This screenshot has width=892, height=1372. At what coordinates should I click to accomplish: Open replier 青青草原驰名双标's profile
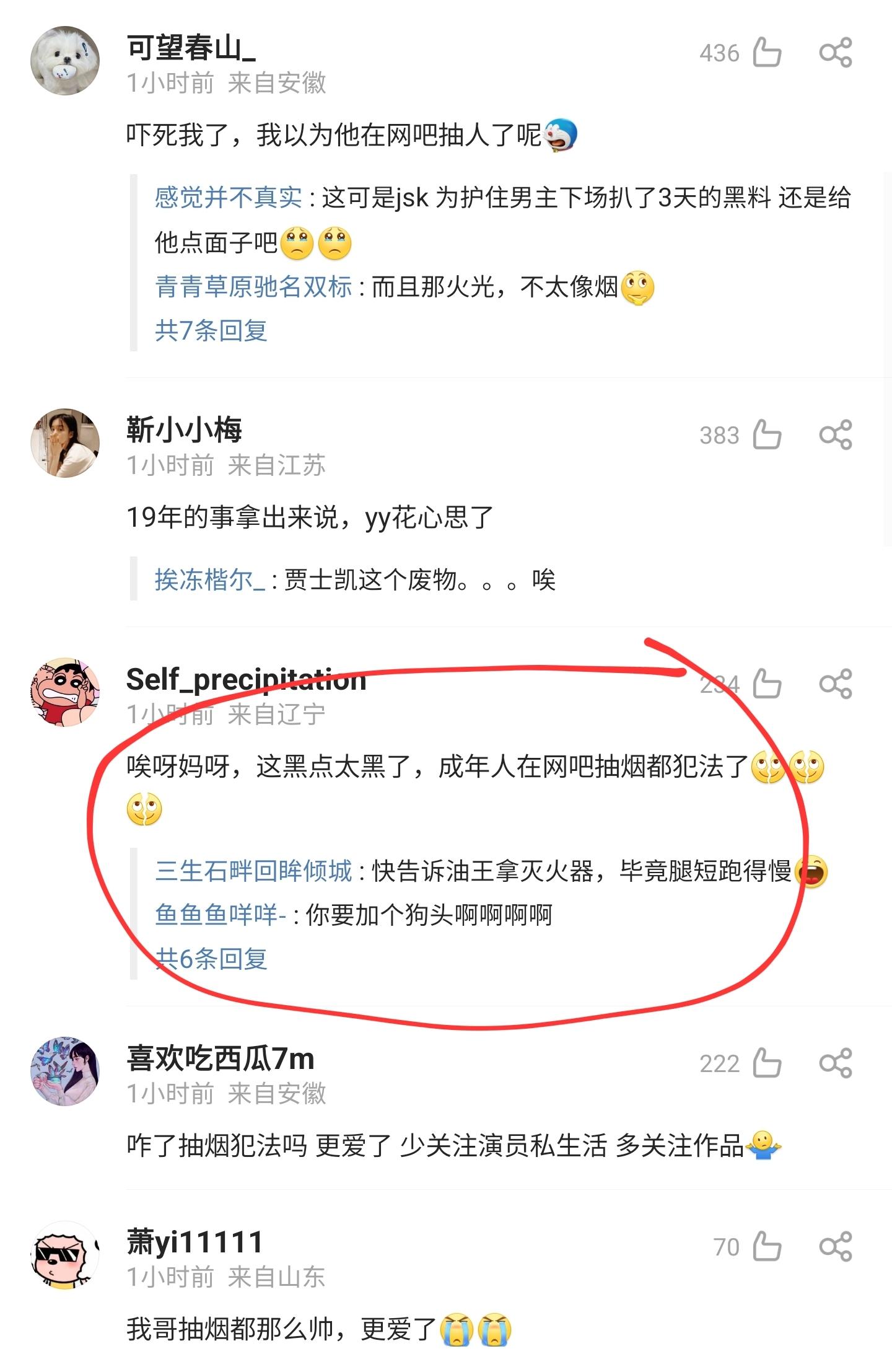(253, 287)
